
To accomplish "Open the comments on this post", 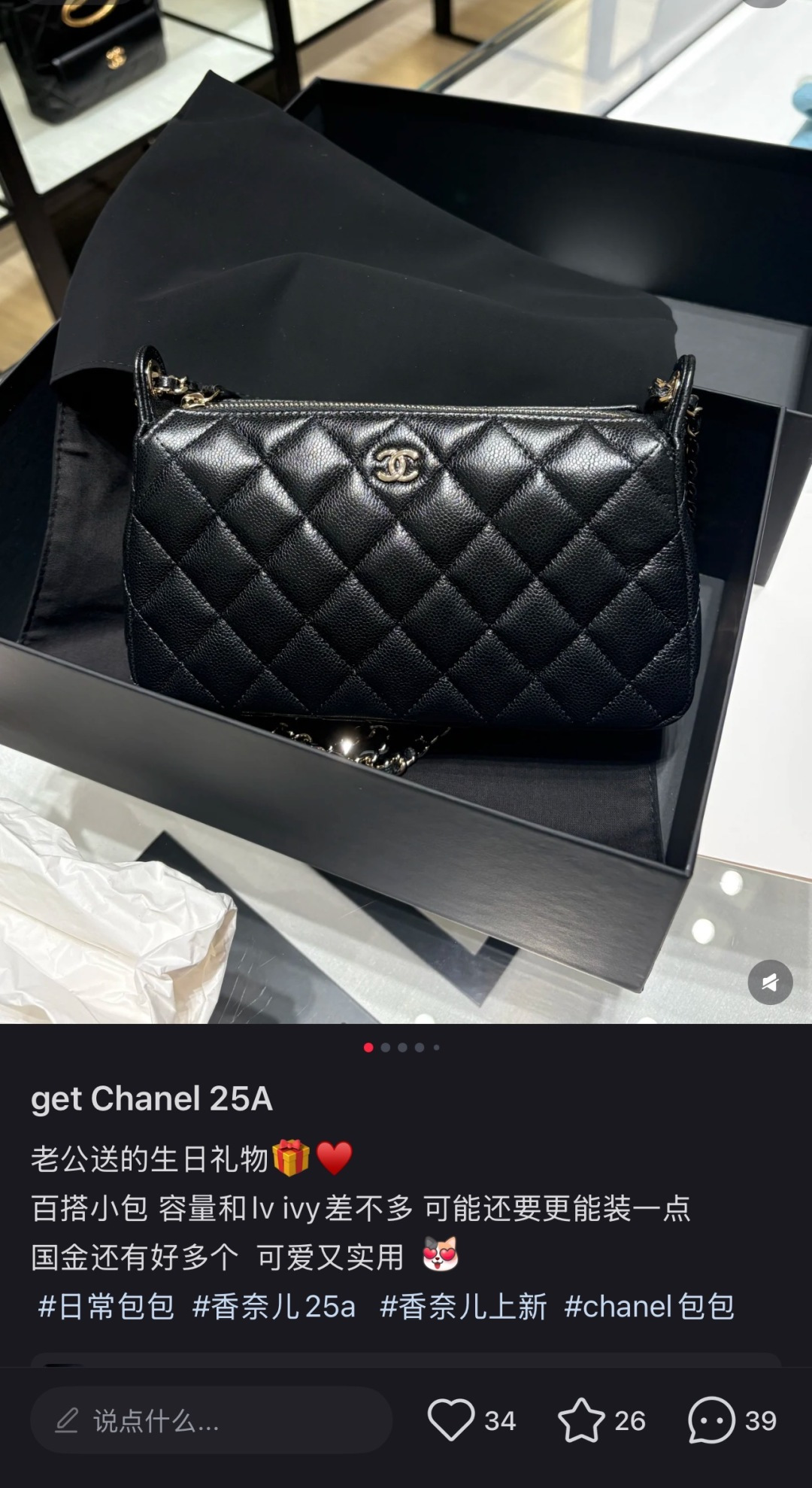I will (x=711, y=1420).
